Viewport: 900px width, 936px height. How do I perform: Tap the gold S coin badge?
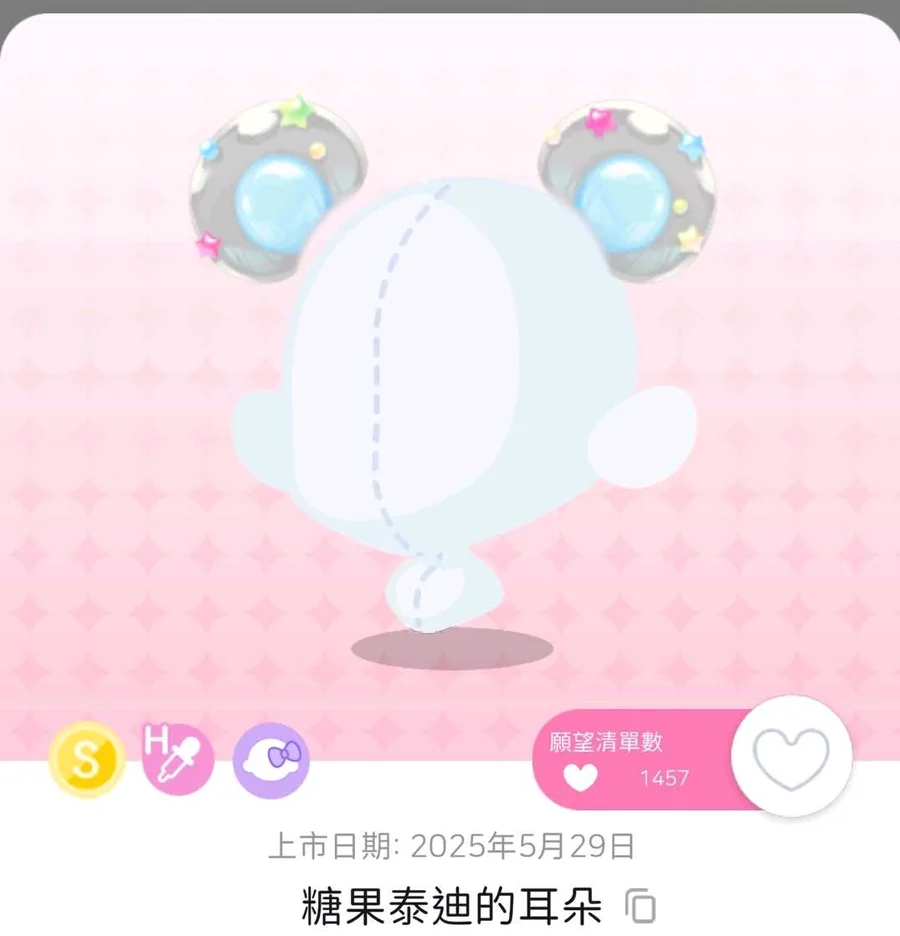(87, 760)
